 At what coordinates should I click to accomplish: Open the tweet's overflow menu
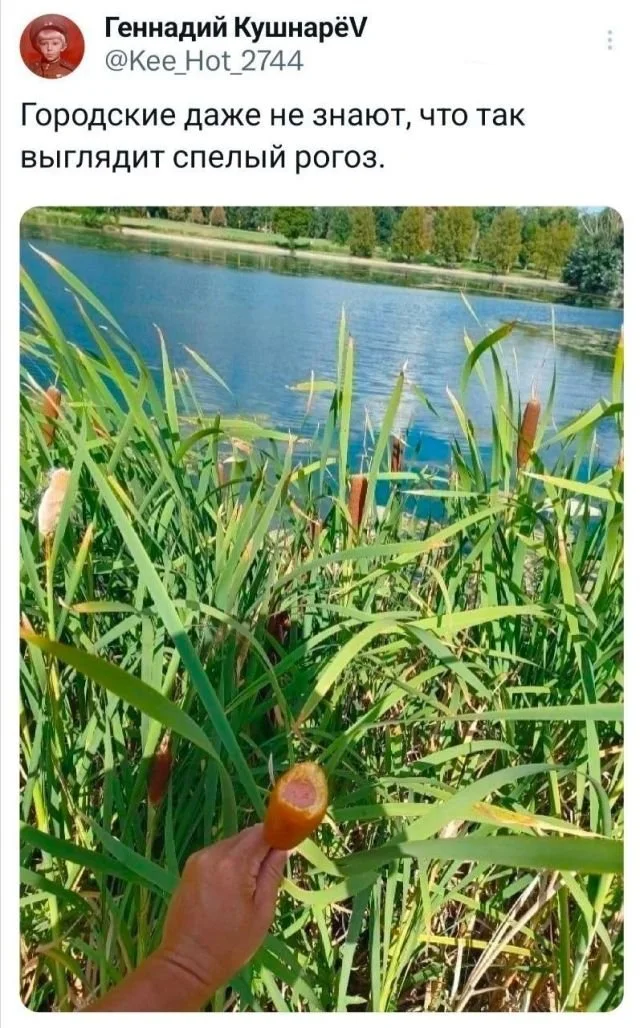point(610,40)
